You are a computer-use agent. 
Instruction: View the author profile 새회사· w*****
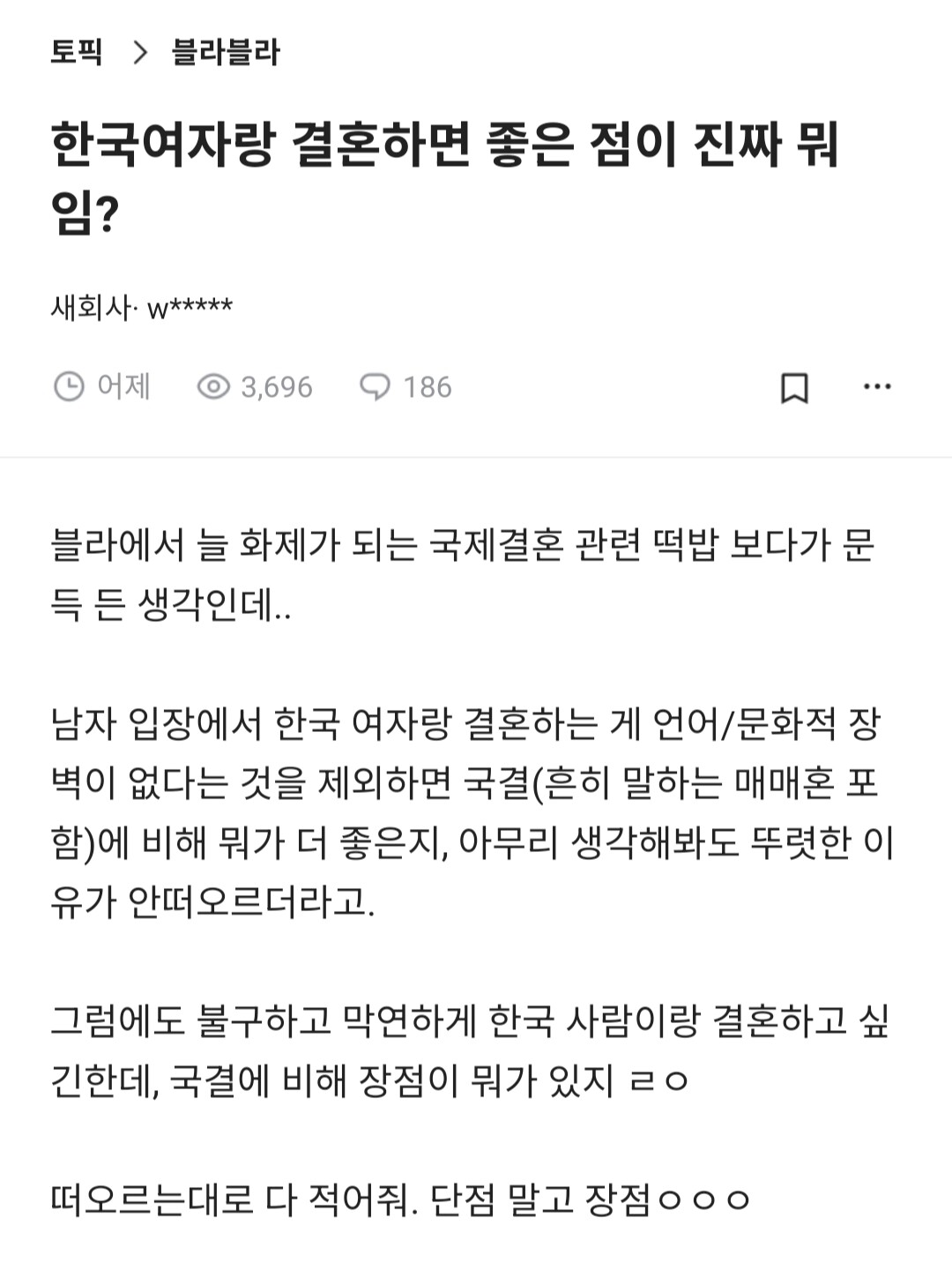[141, 307]
